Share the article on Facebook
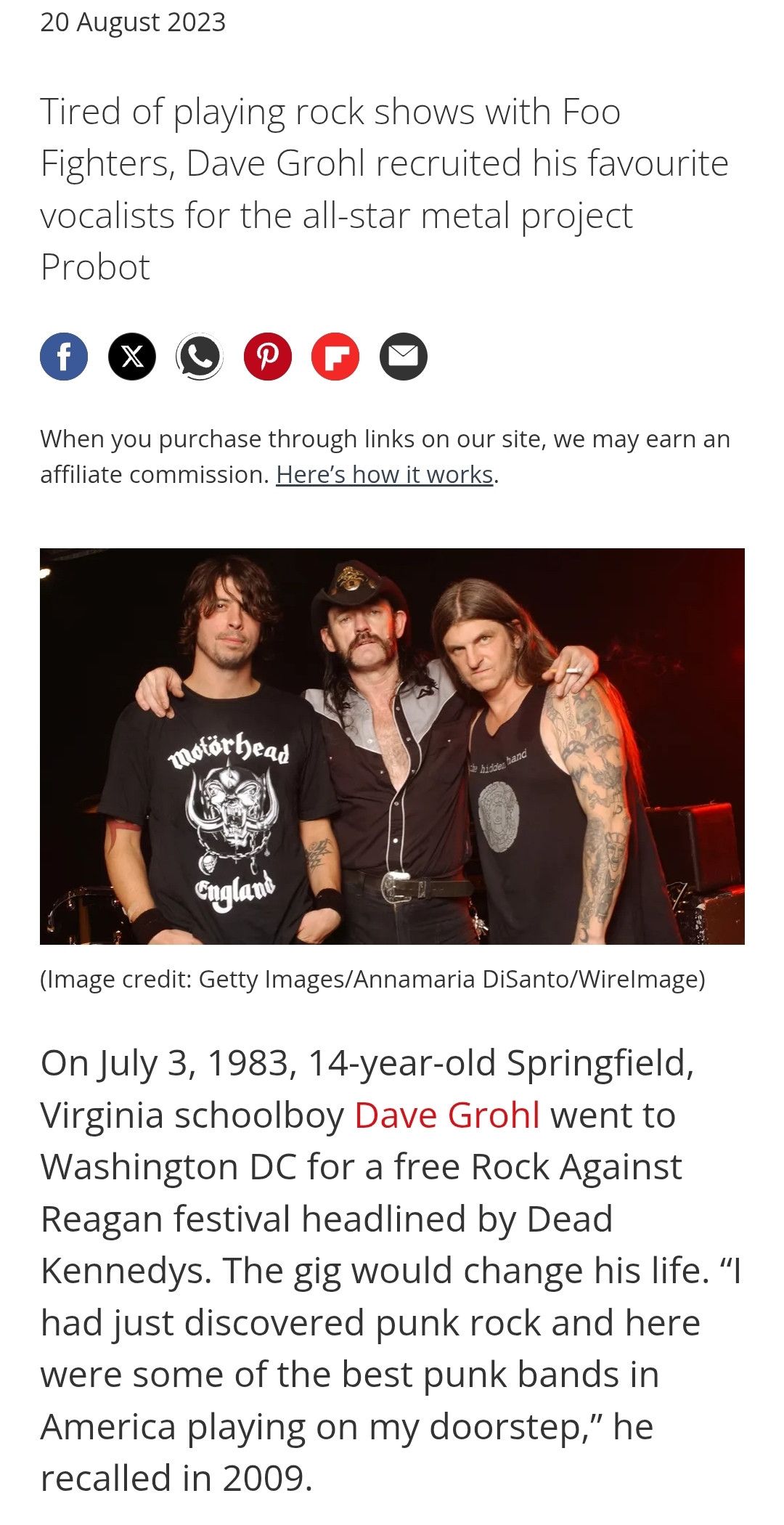This screenshot has height=1525, width=784. 64,357
